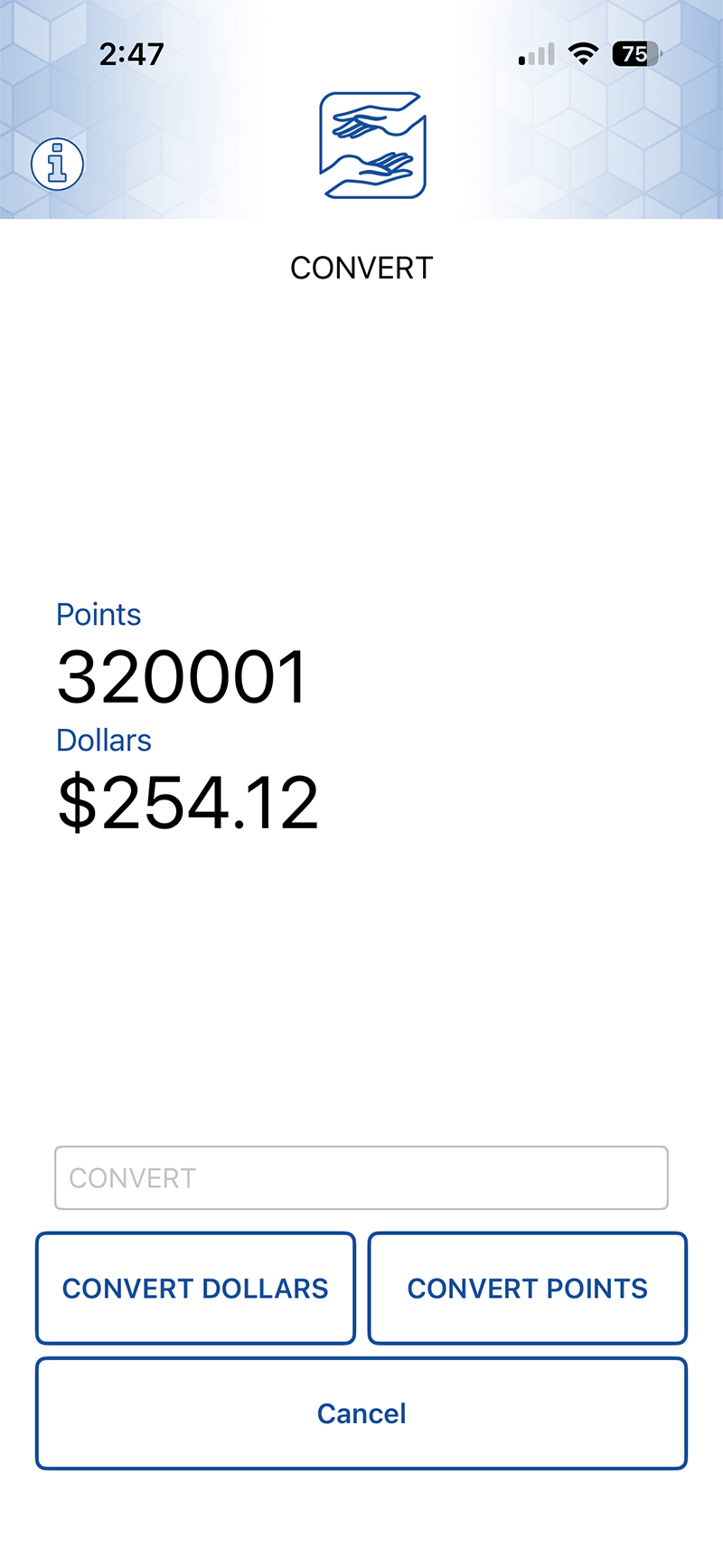Select the CONVERT POINTS button
The height and width of the screenshot is (1568, 723).
pyautogui.click(x=528, y=1288)
